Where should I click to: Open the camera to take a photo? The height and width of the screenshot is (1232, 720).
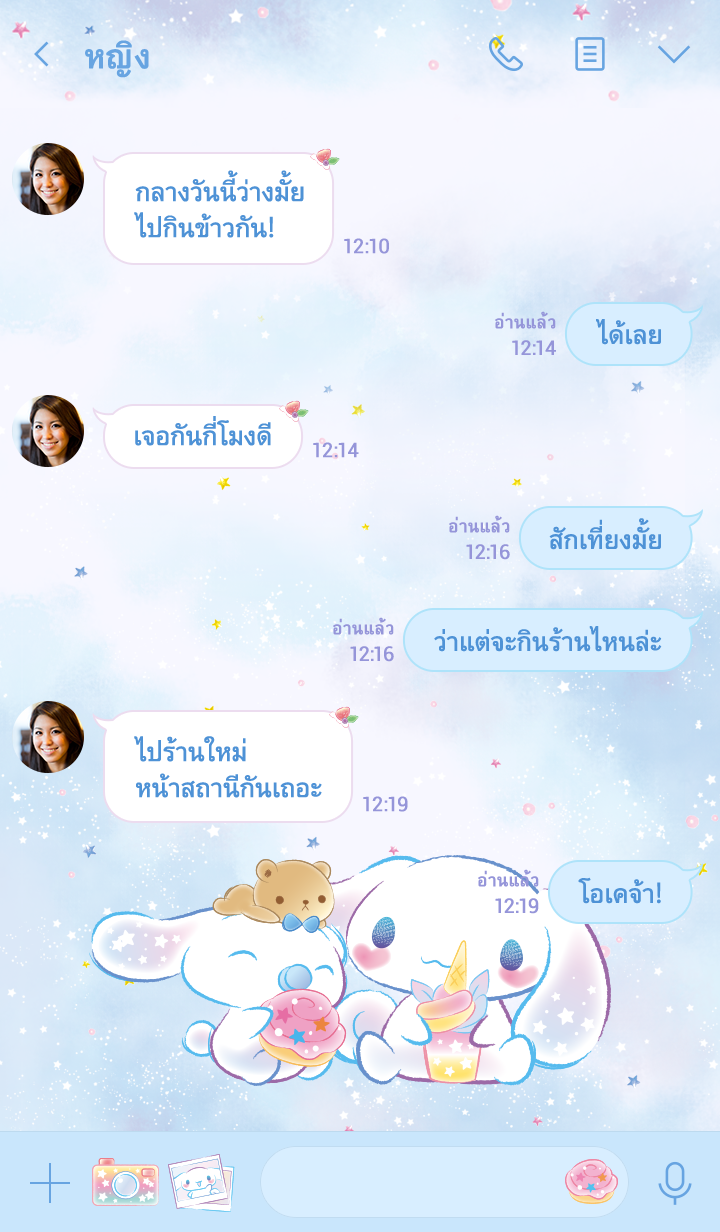125,1183
